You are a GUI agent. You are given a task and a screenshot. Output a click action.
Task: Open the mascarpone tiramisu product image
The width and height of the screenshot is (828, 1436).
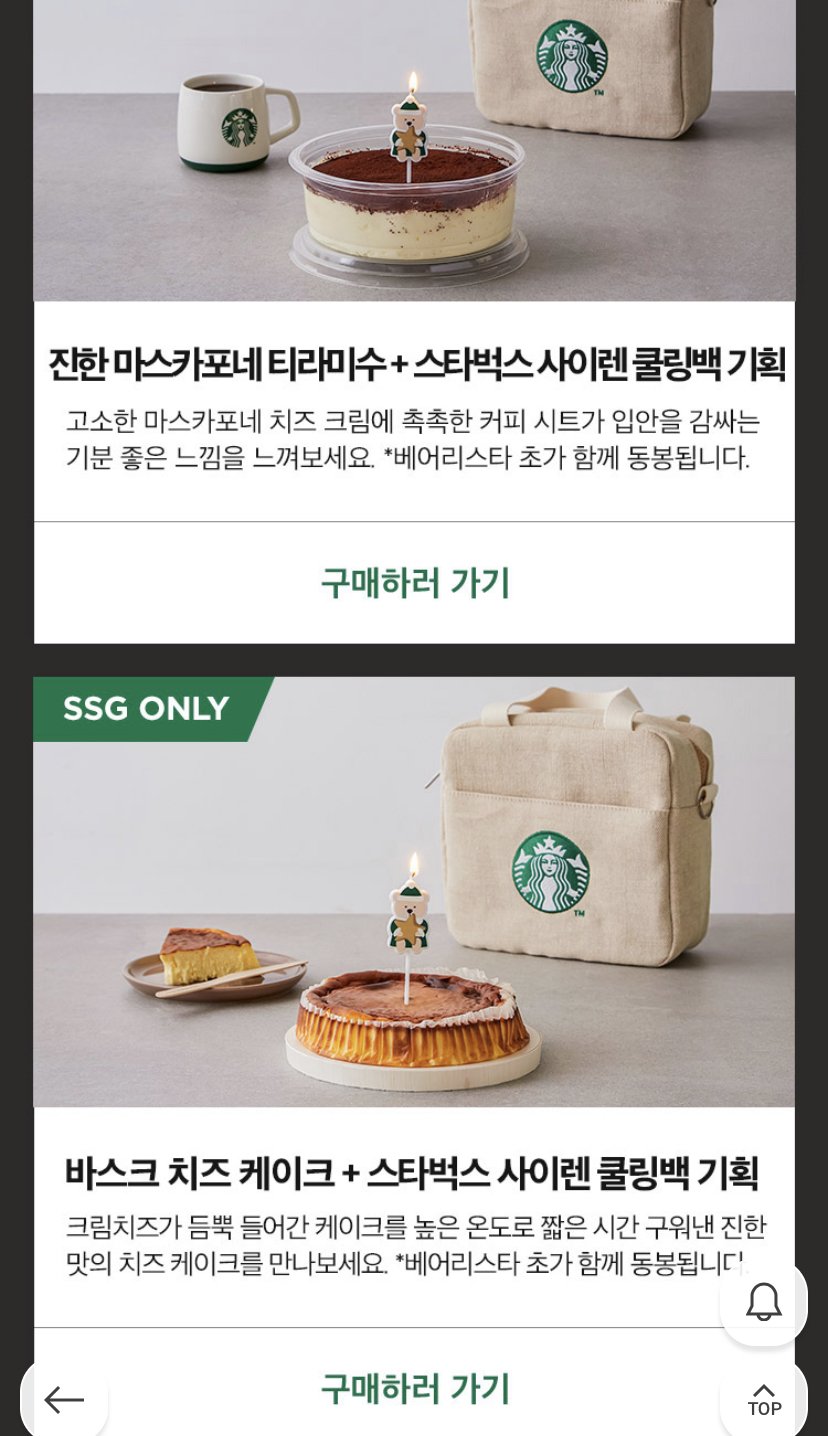point(414,150)
